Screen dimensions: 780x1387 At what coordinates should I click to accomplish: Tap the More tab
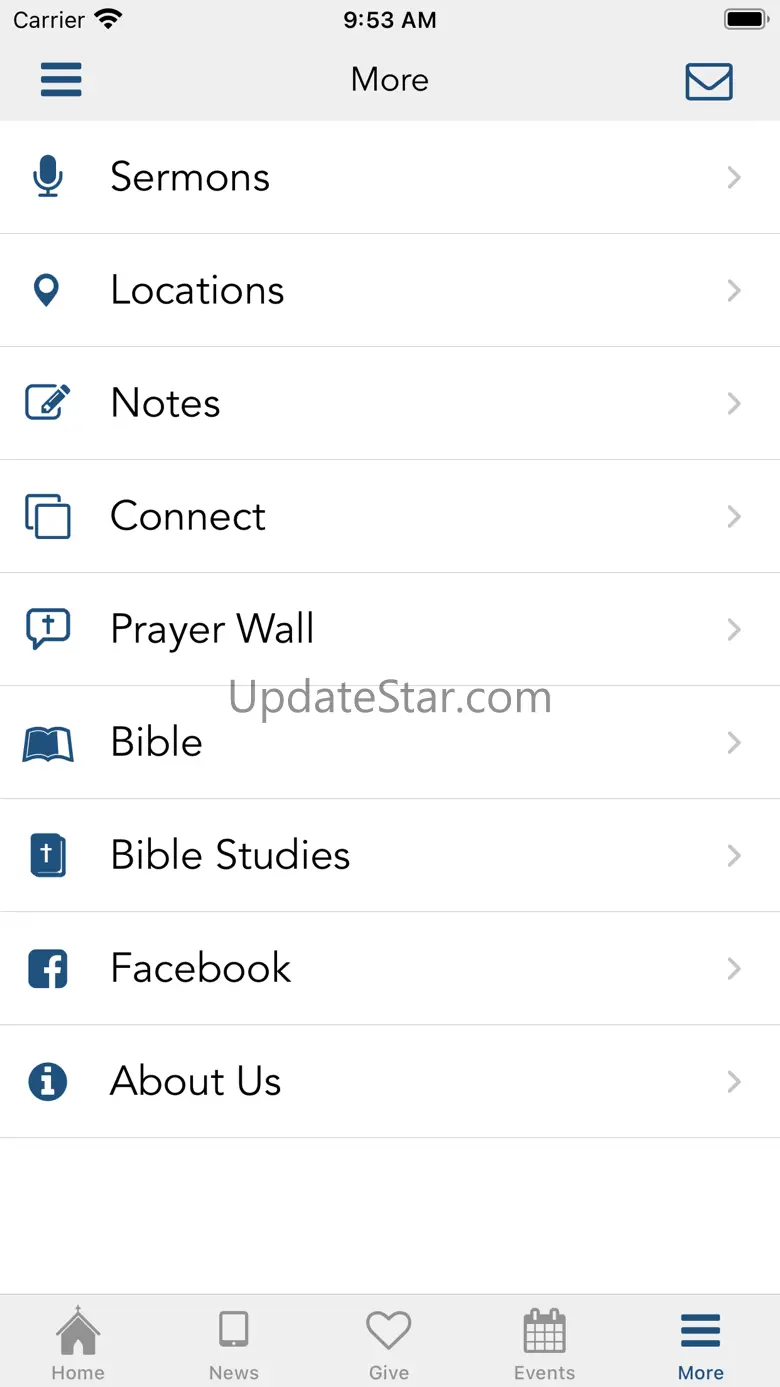click(701, 1343)
